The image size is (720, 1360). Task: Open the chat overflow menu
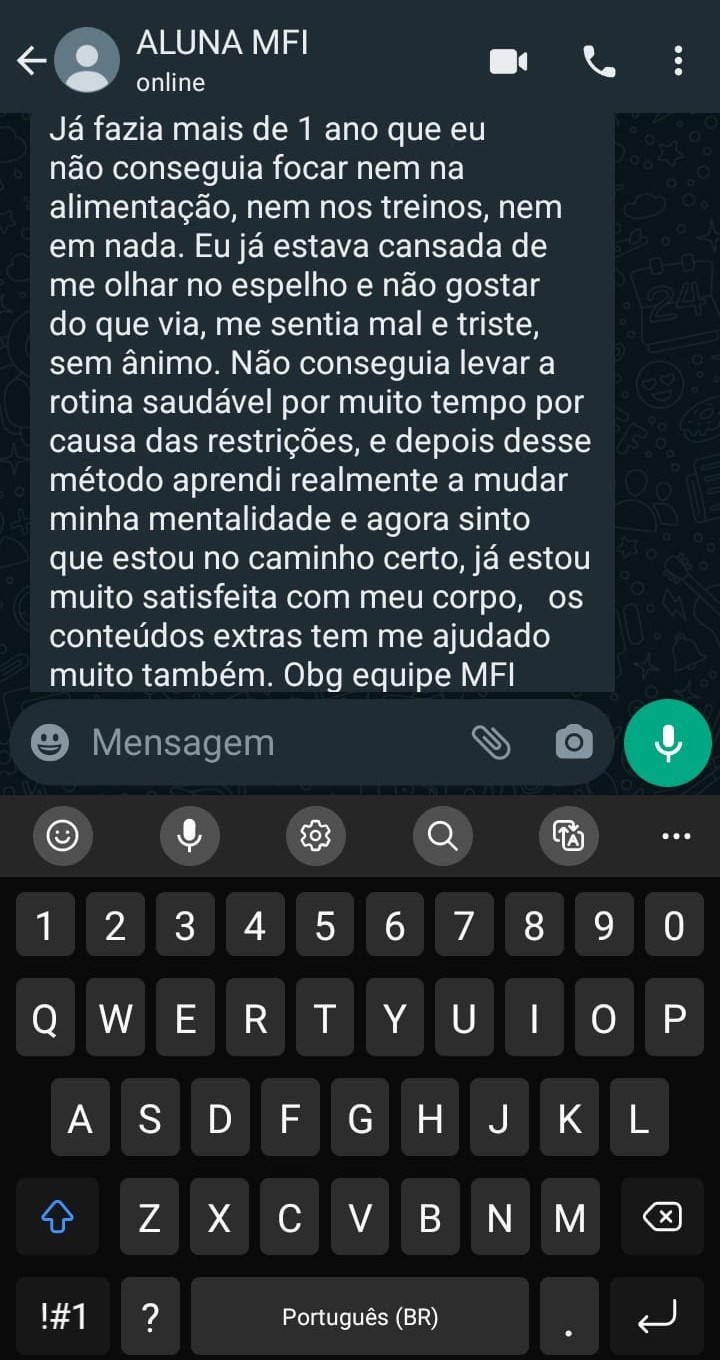(678, 62)
